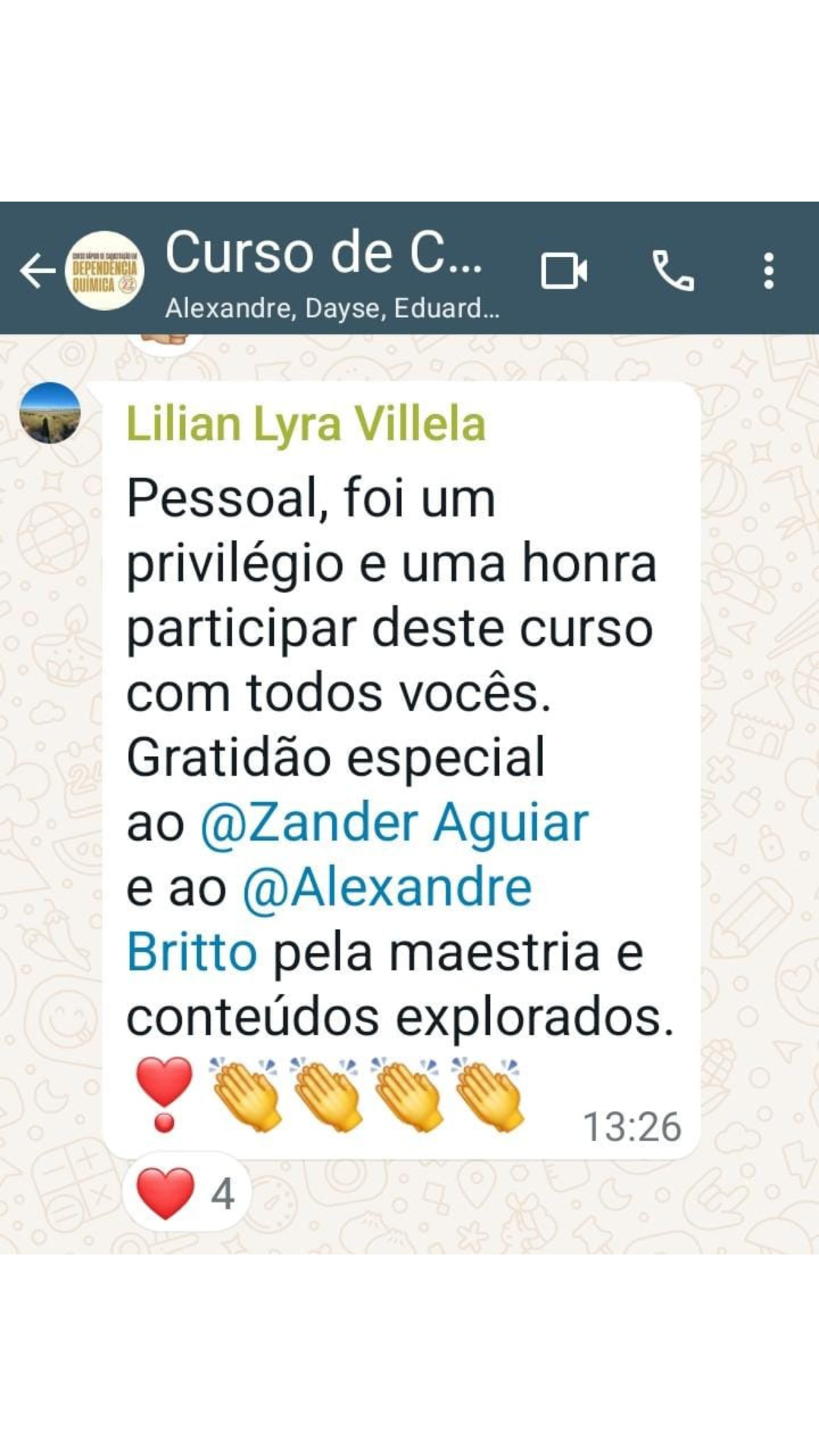Start a group voice call
The image size is (819, 1456).
(x=673, y=271)
